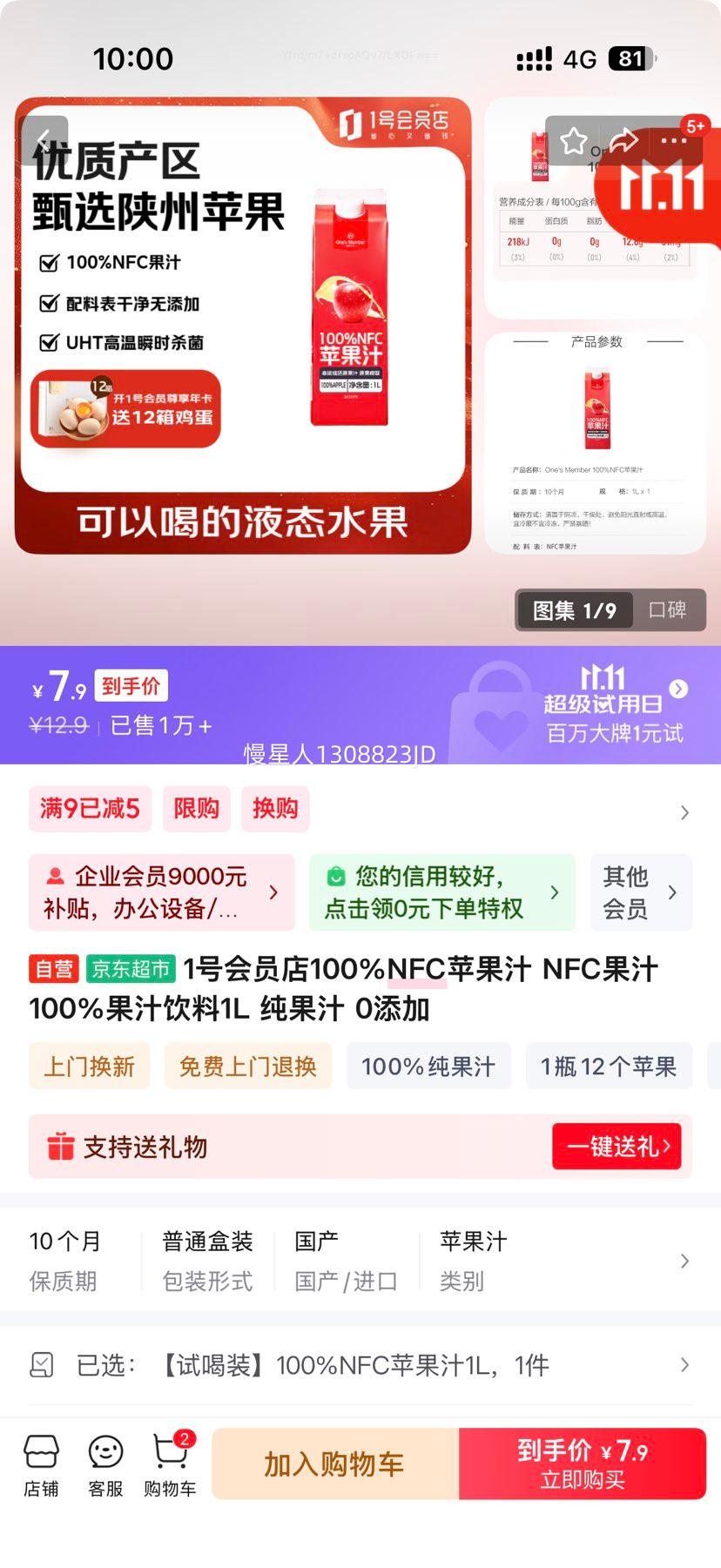The image size is (721, 1568).
Task: Select the 图集 1/9 tab
Action: coord(575,610)
